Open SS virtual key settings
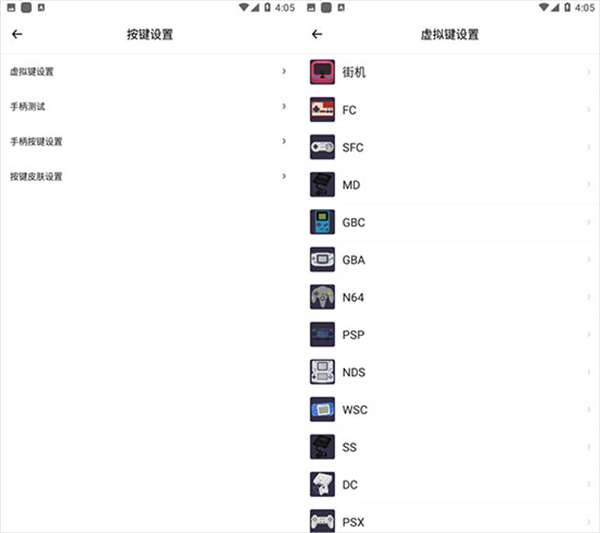 450,447
